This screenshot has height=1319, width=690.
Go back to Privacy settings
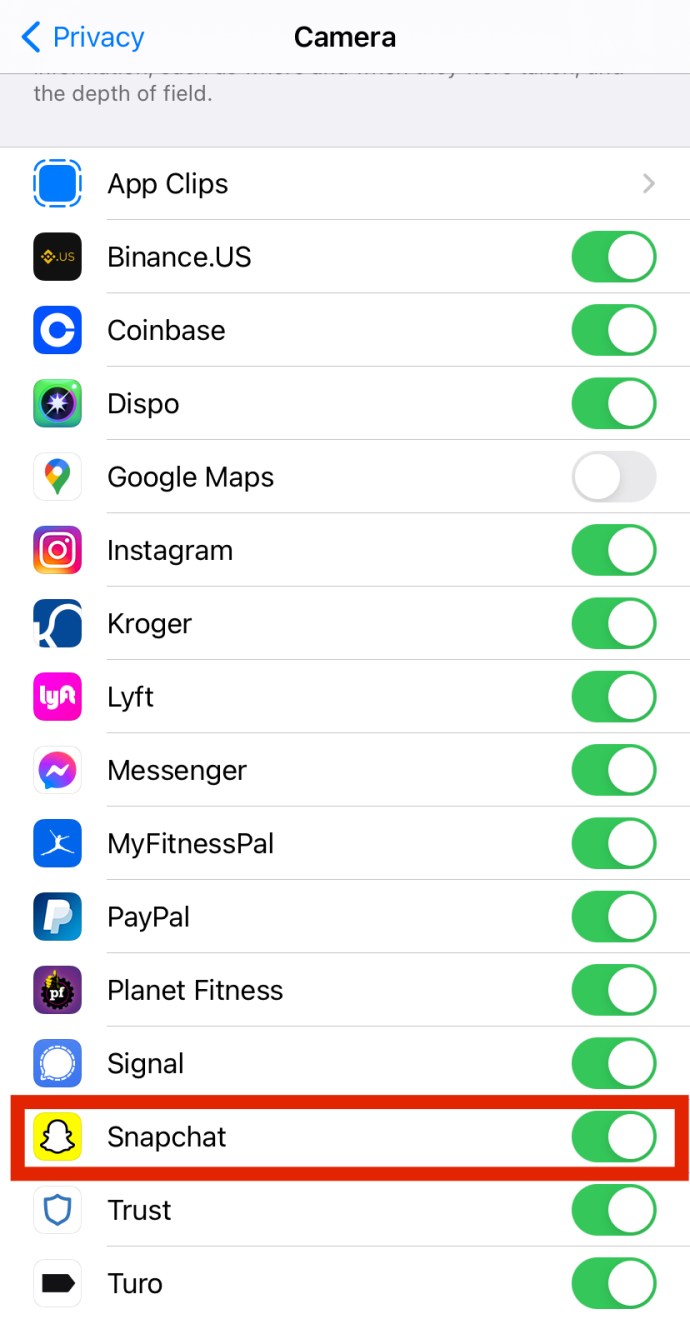pyautogui.click(x=82, y=38)
